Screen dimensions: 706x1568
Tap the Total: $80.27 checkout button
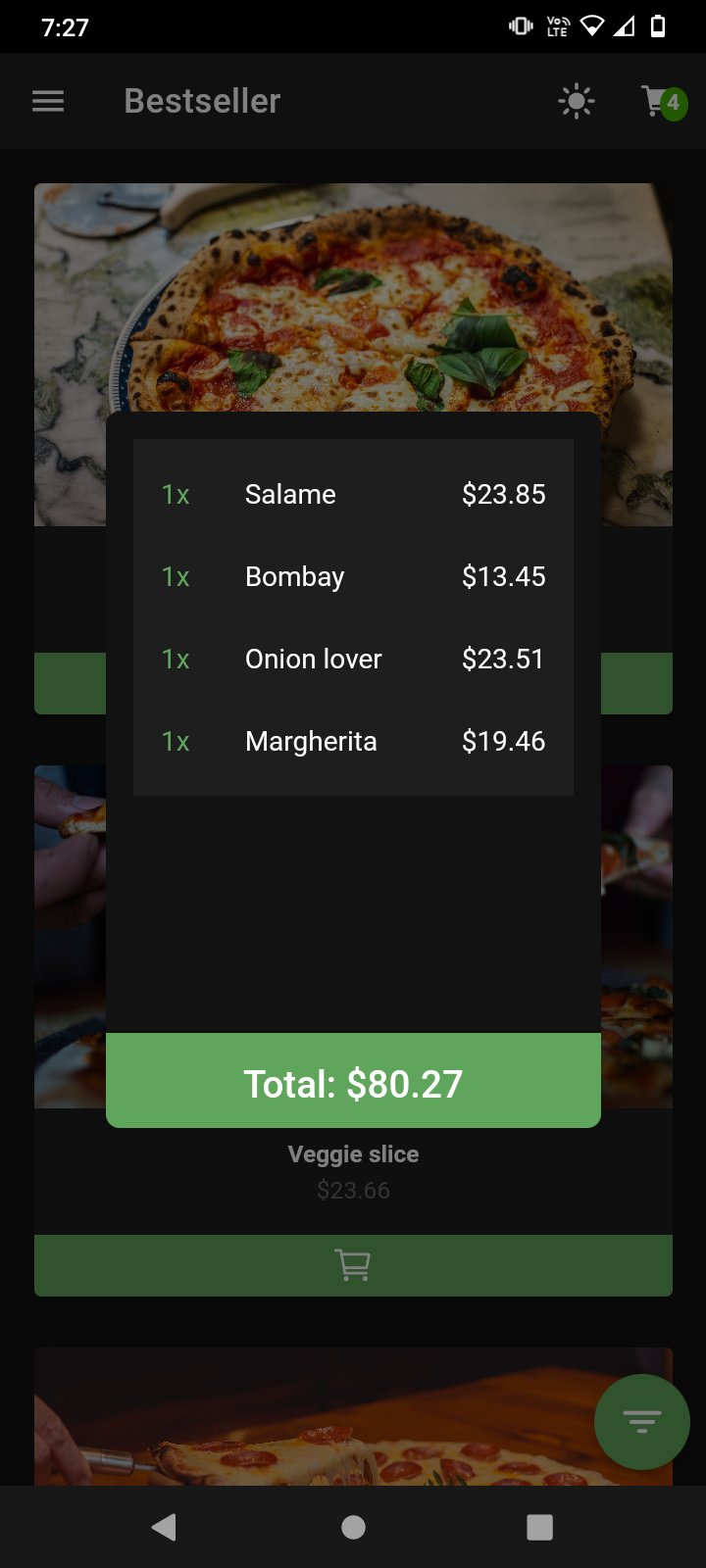pyautogui.click(x=353, y=1081)
